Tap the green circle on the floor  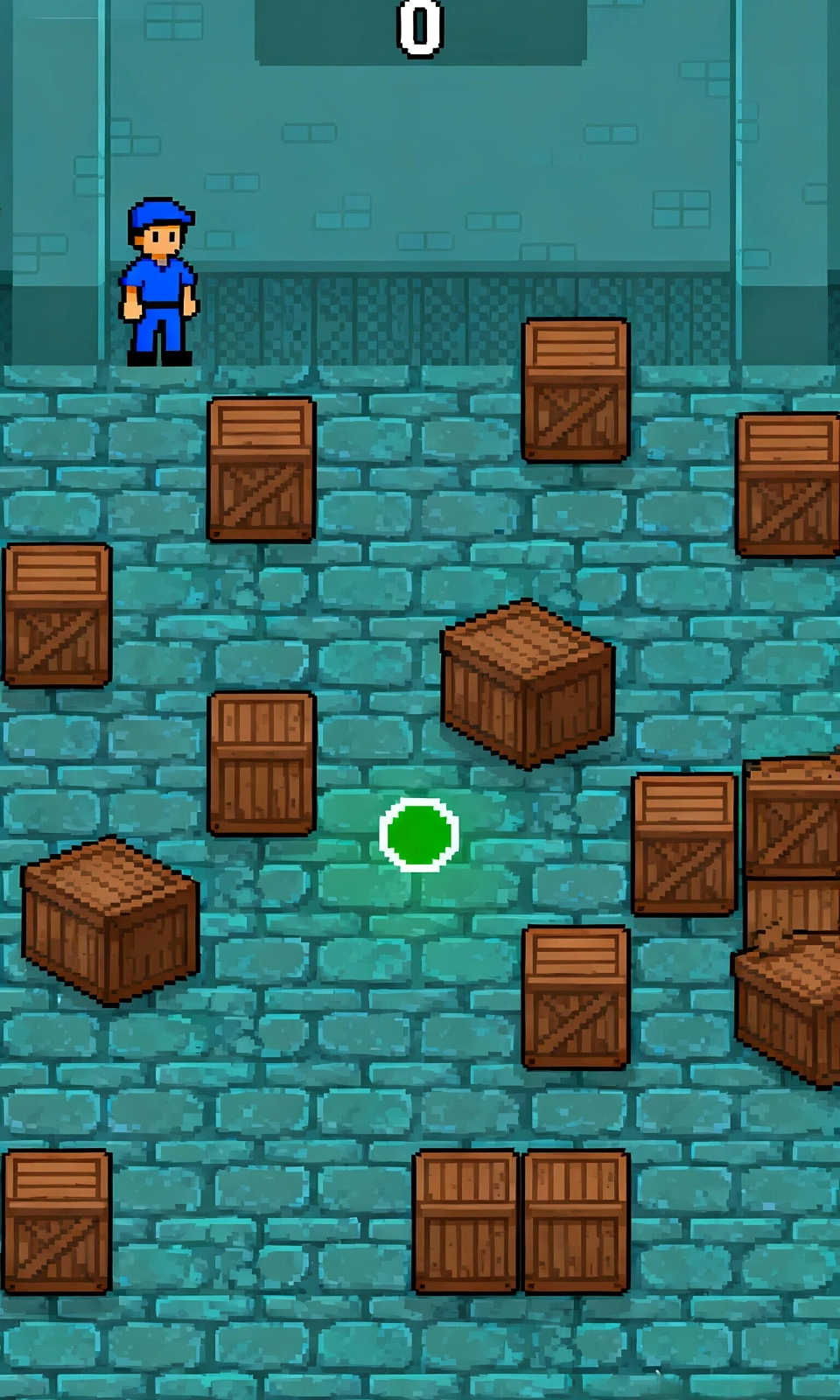[419, 835]
